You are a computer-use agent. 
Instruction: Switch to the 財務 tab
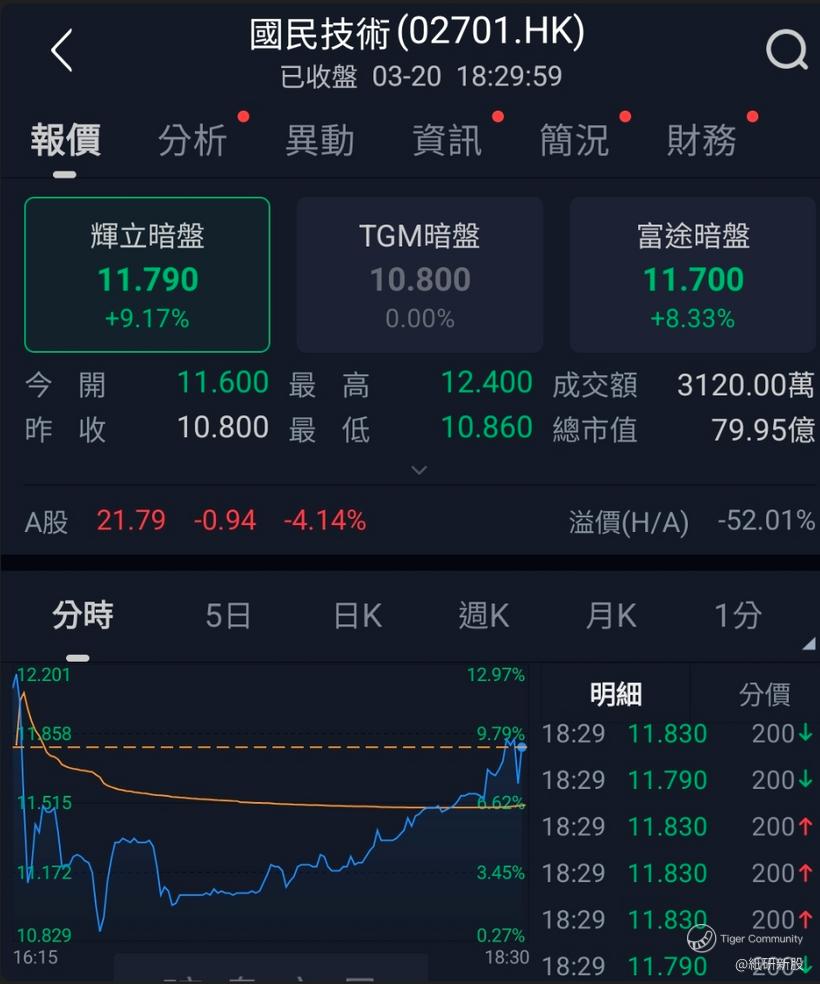(701, 141)
